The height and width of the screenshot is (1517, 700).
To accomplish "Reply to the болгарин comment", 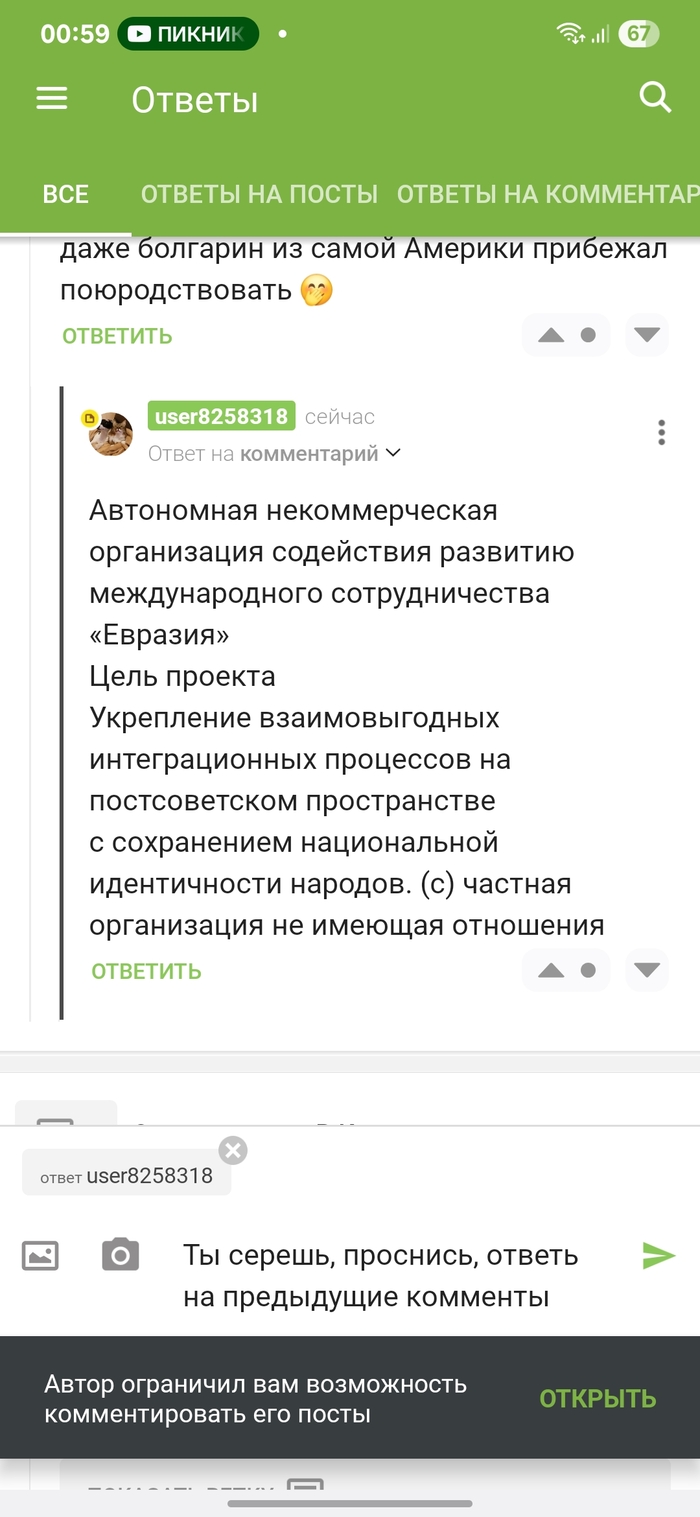I will coord(117,336).
